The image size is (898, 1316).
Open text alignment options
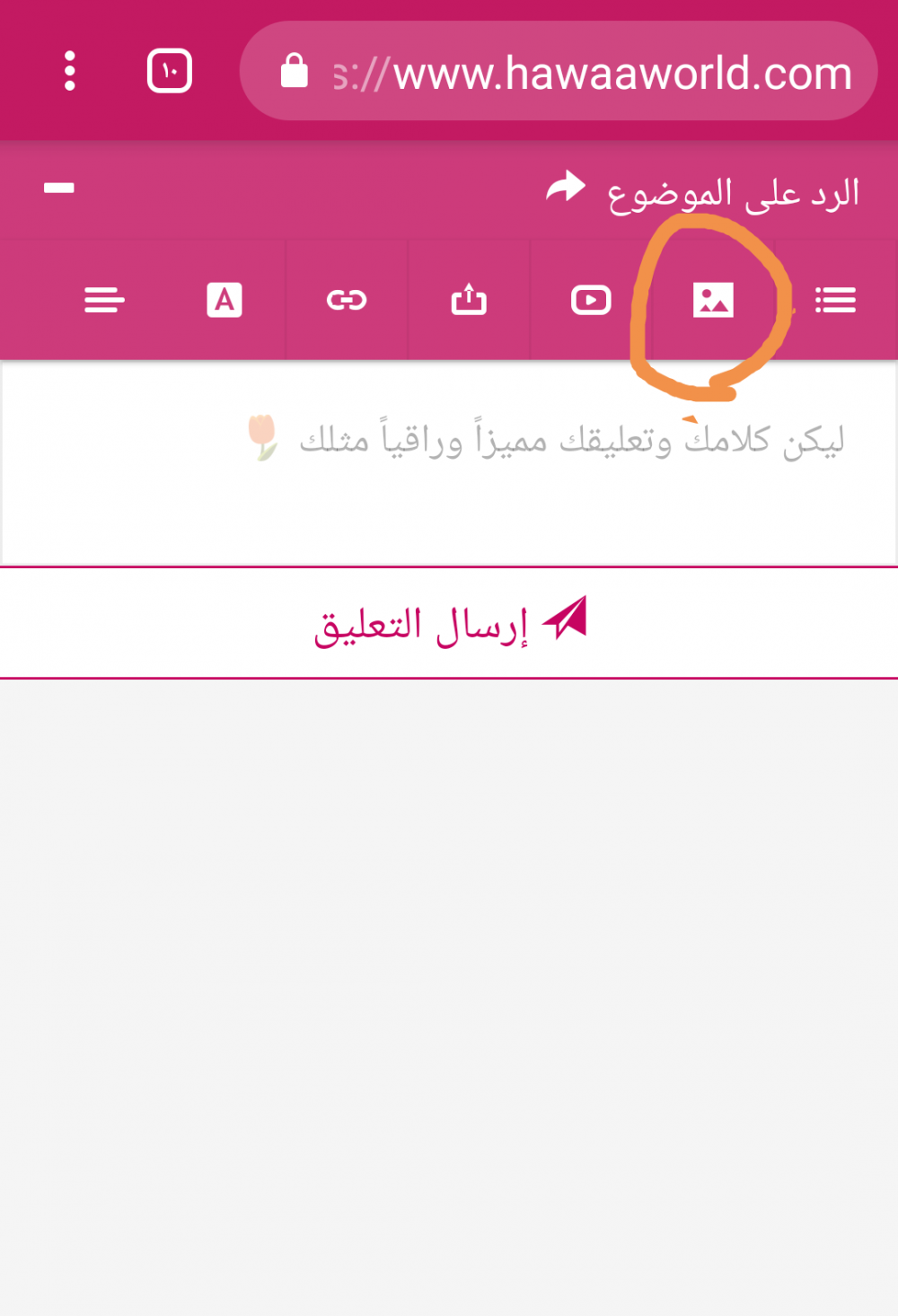[x=104, y=300]
